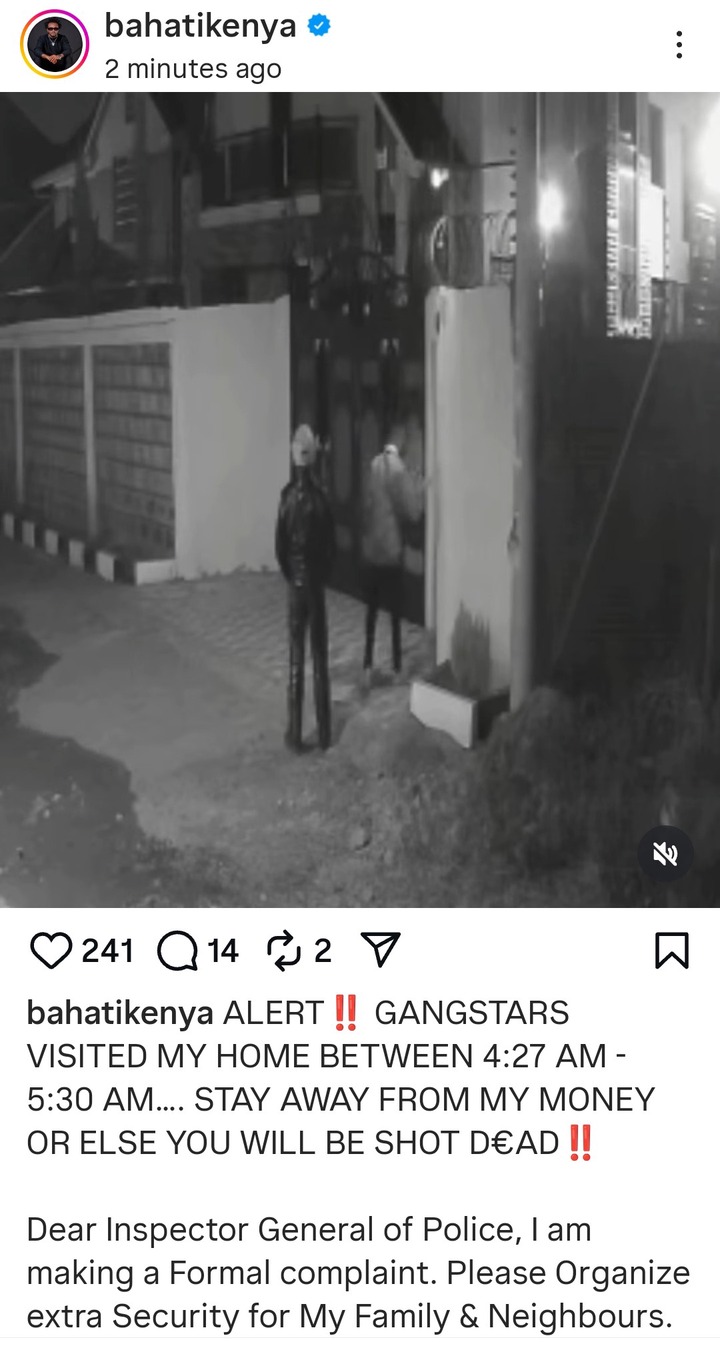Screen dimensions: 720x1348
Task: Open the post overflow menu
Action: (679, 45)
